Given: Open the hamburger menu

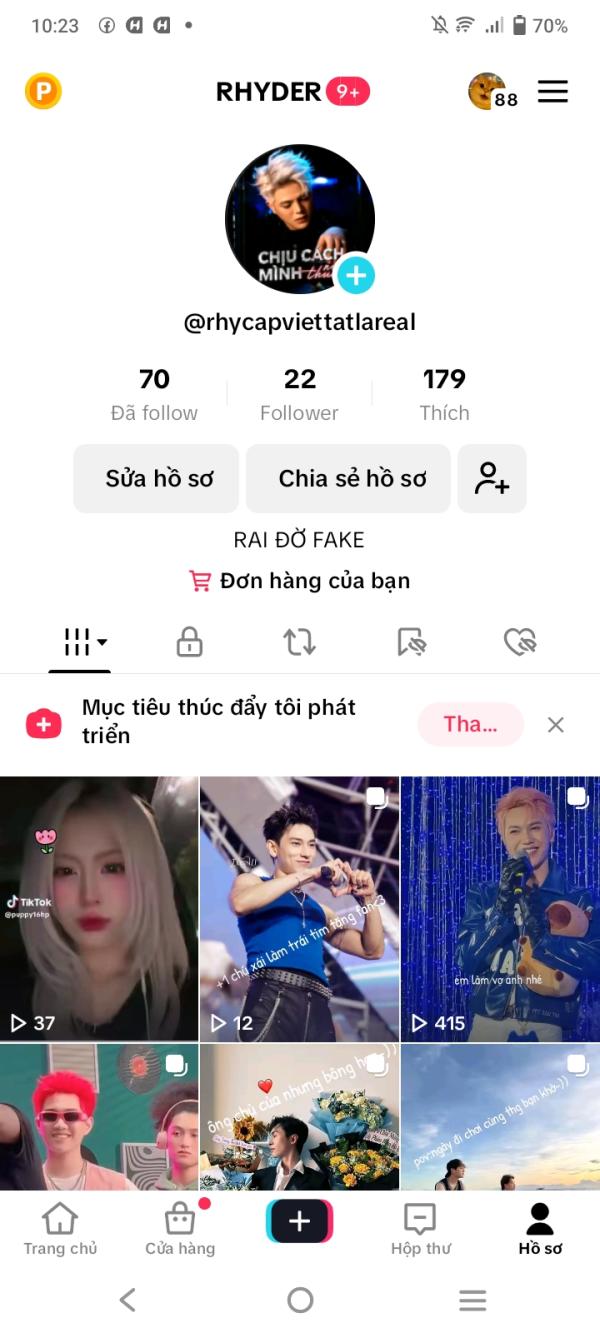Looking at the screenshot, I should 552,91.
